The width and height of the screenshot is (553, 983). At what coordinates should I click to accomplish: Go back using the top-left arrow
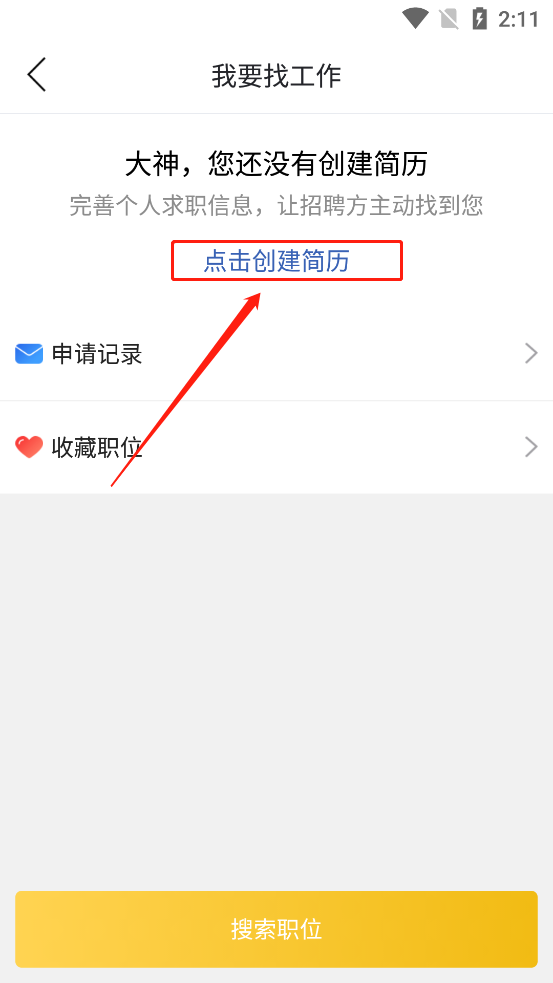coord(36,75)
